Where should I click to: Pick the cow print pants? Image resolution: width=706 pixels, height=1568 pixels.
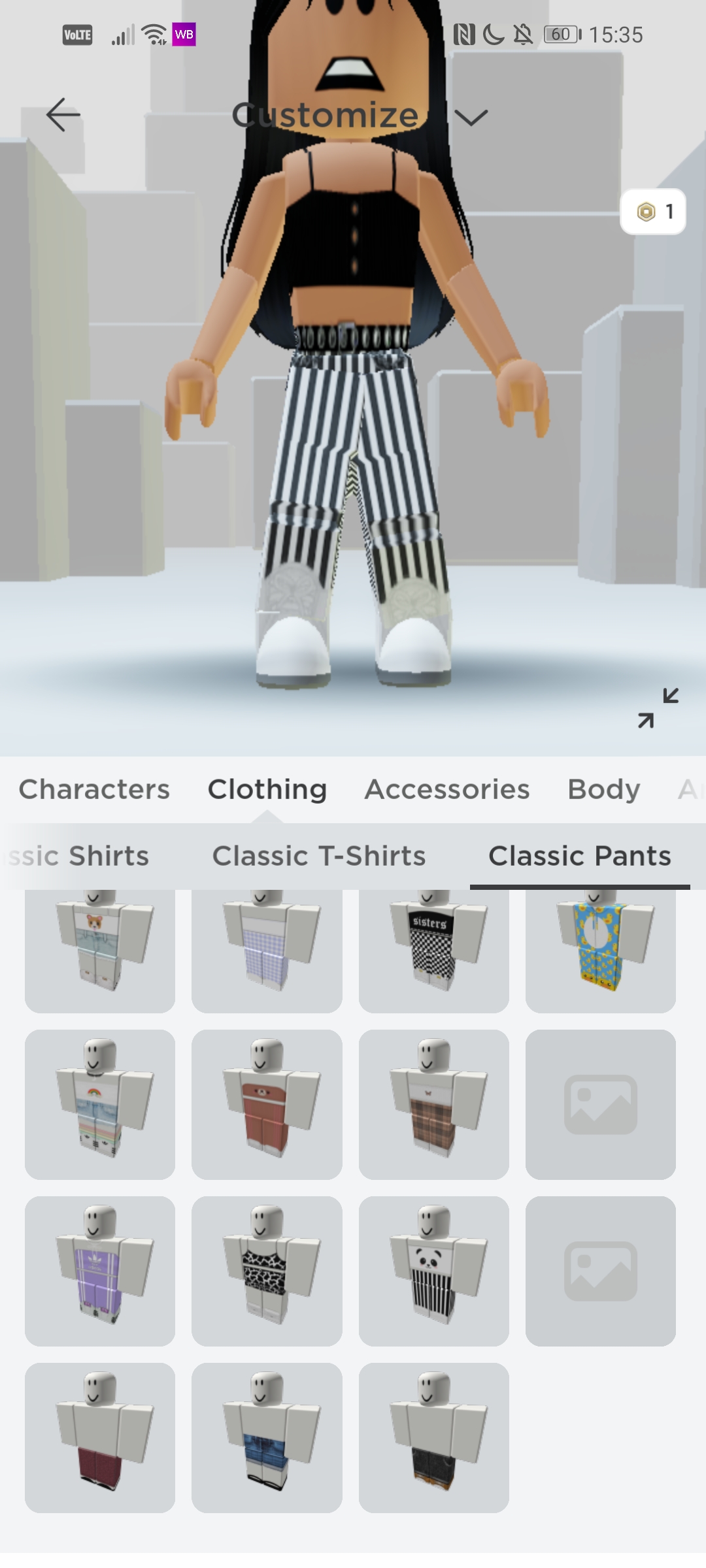267,1271
